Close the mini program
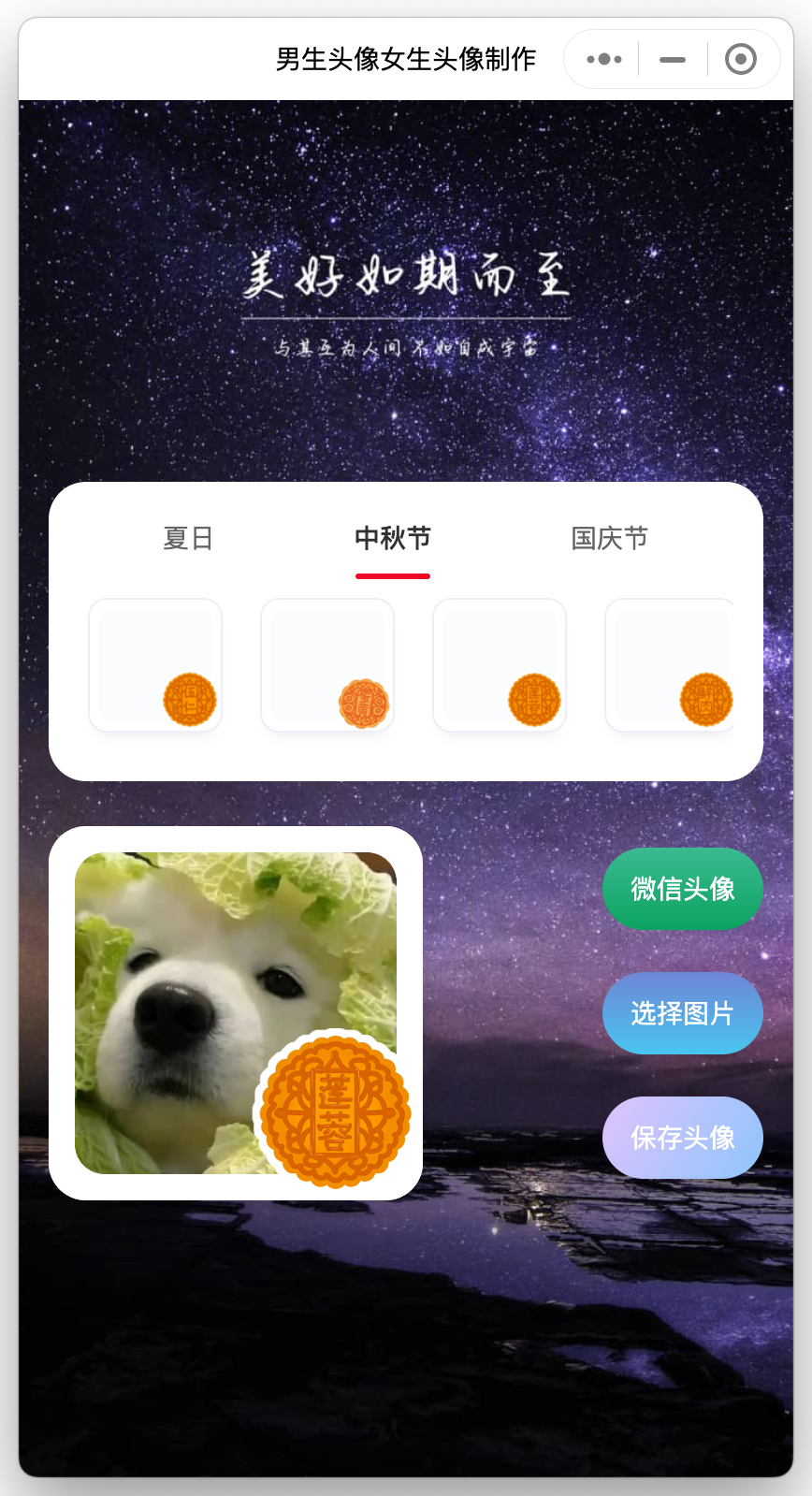Image resolution: width=812 pixels, height=1496 pixels. click(x=740, y=59)
